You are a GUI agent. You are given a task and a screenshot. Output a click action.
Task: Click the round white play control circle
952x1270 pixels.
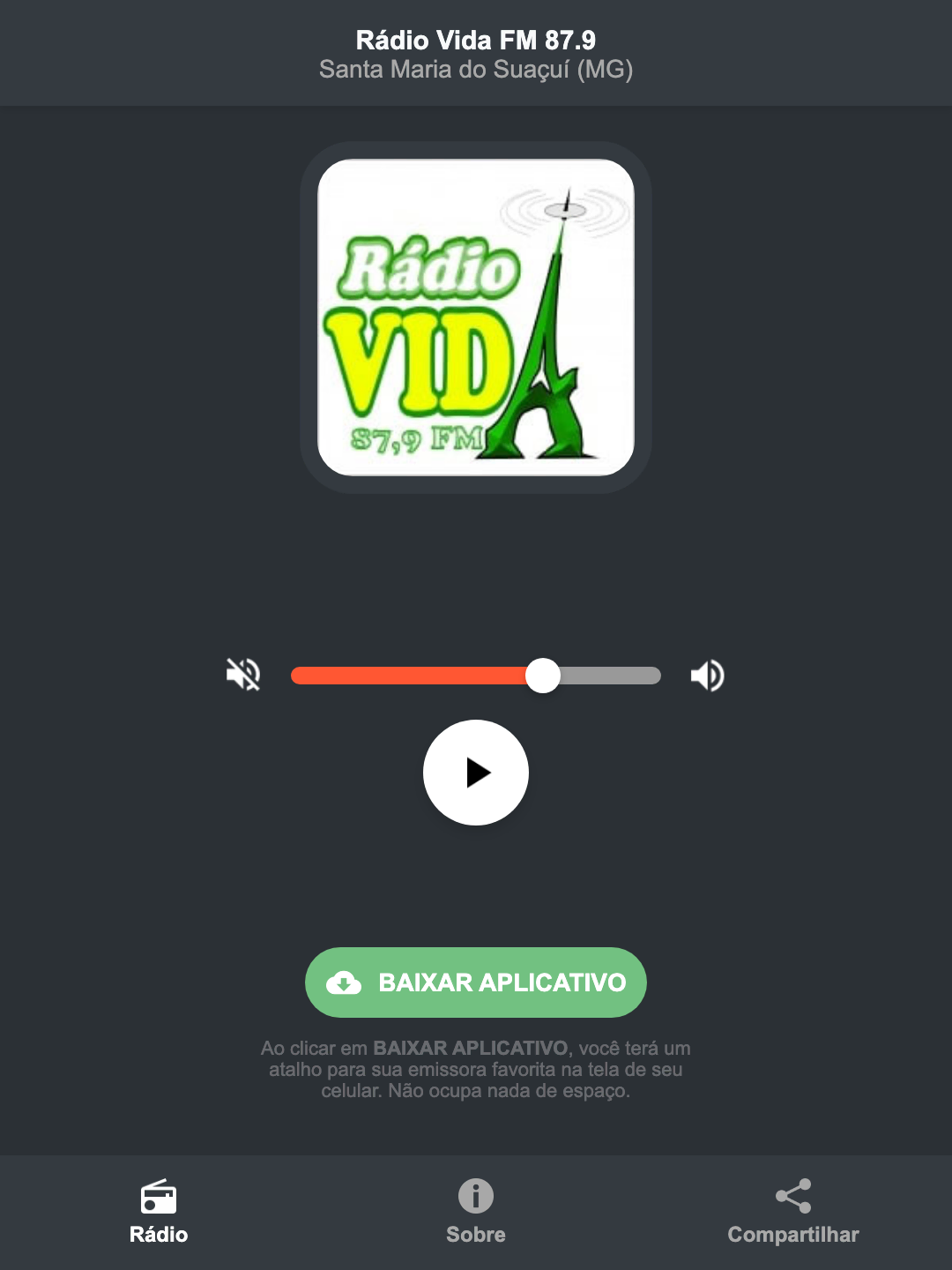tap(476, 773)
